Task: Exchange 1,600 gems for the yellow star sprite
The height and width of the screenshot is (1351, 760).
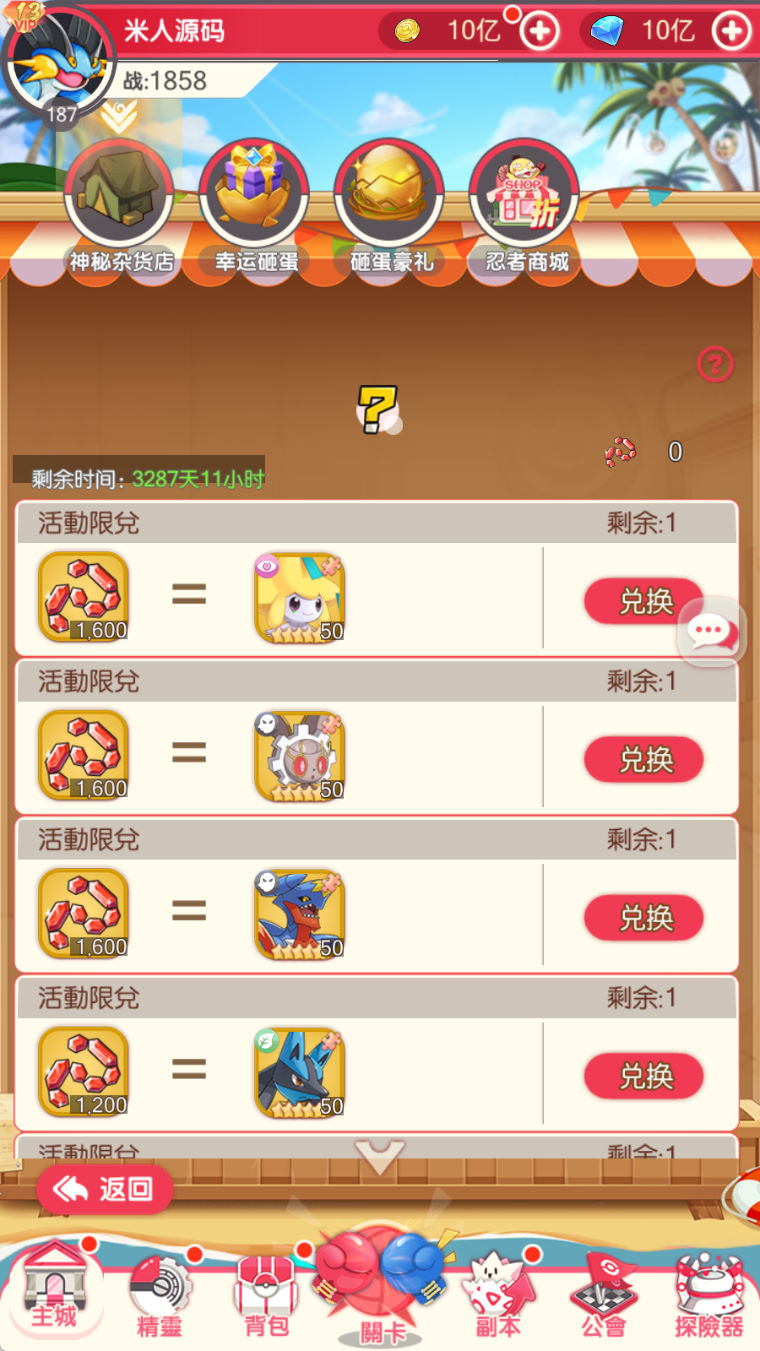Action: [644, 601]
